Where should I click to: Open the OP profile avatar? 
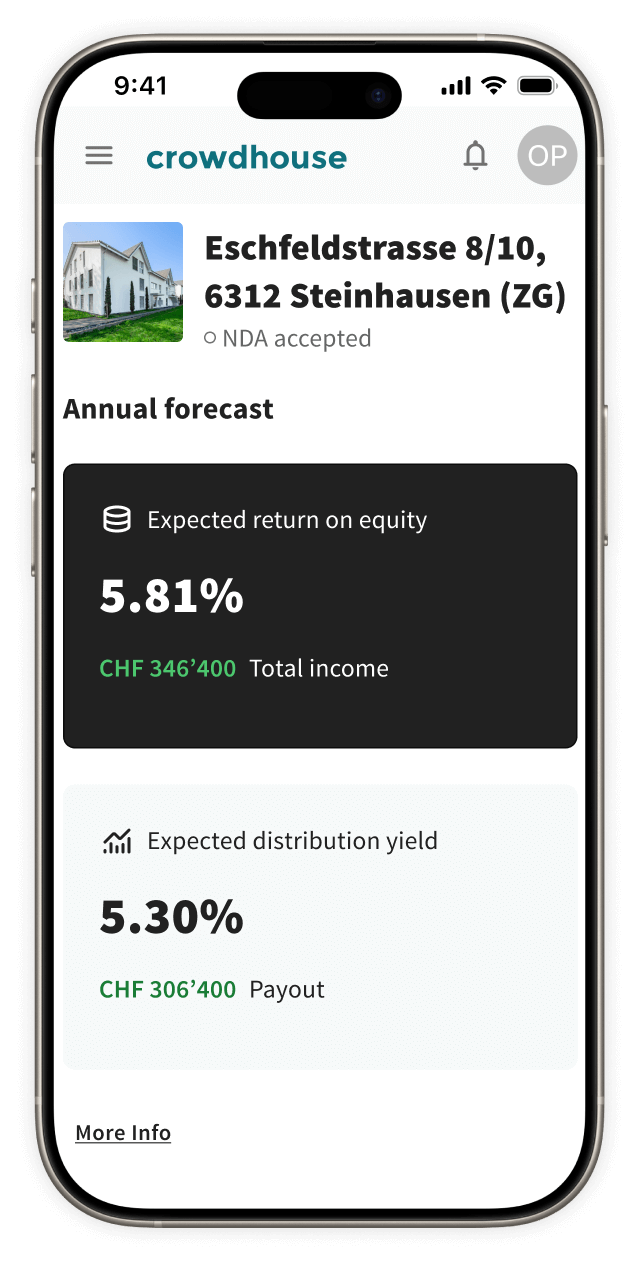[x=547, y=156]
